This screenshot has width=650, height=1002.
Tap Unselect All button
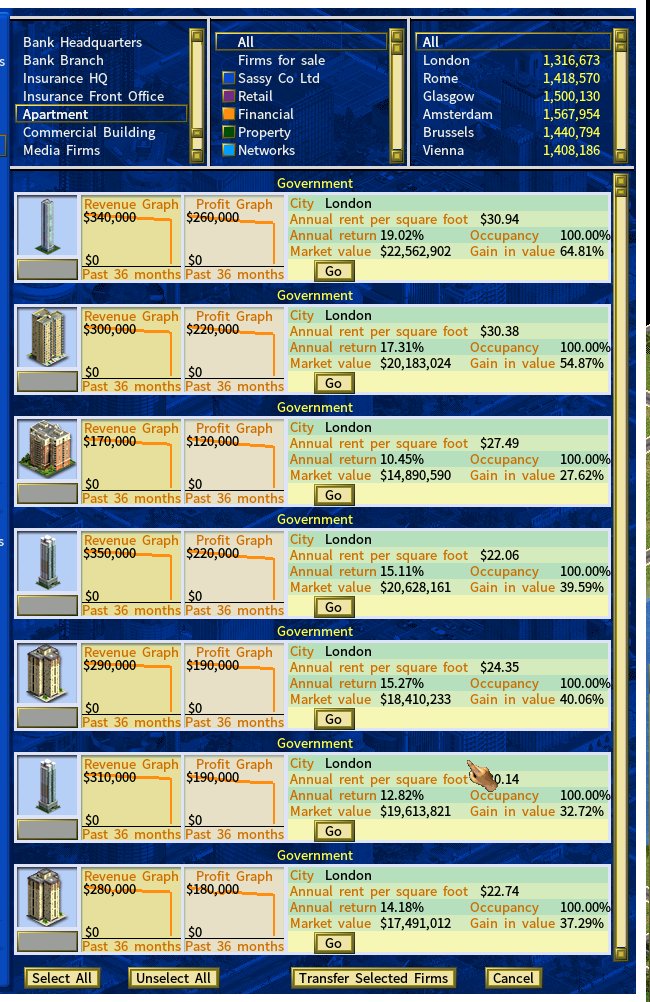point(173,978)
